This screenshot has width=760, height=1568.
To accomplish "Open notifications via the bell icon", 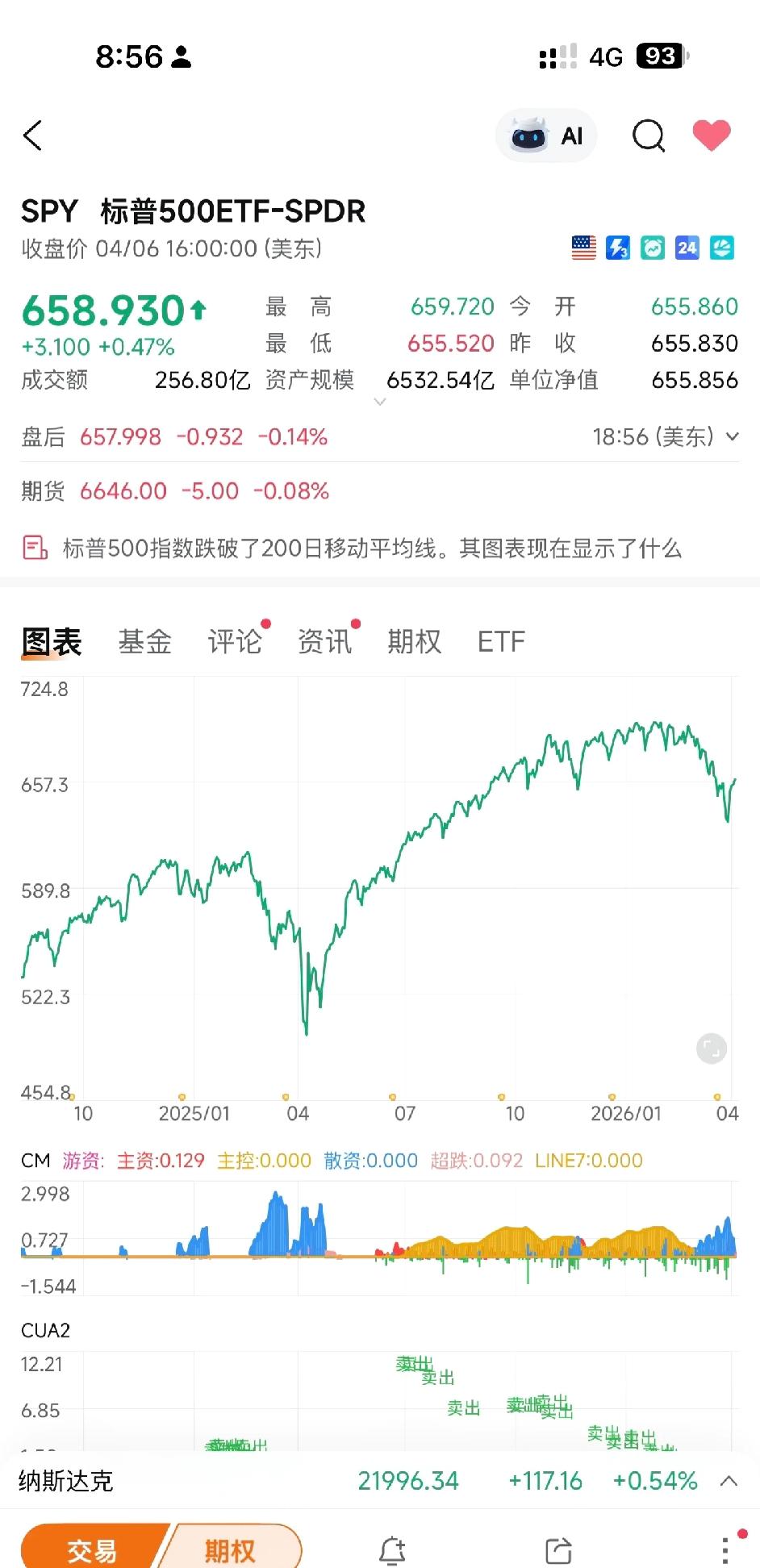I will pos(393,1548).
